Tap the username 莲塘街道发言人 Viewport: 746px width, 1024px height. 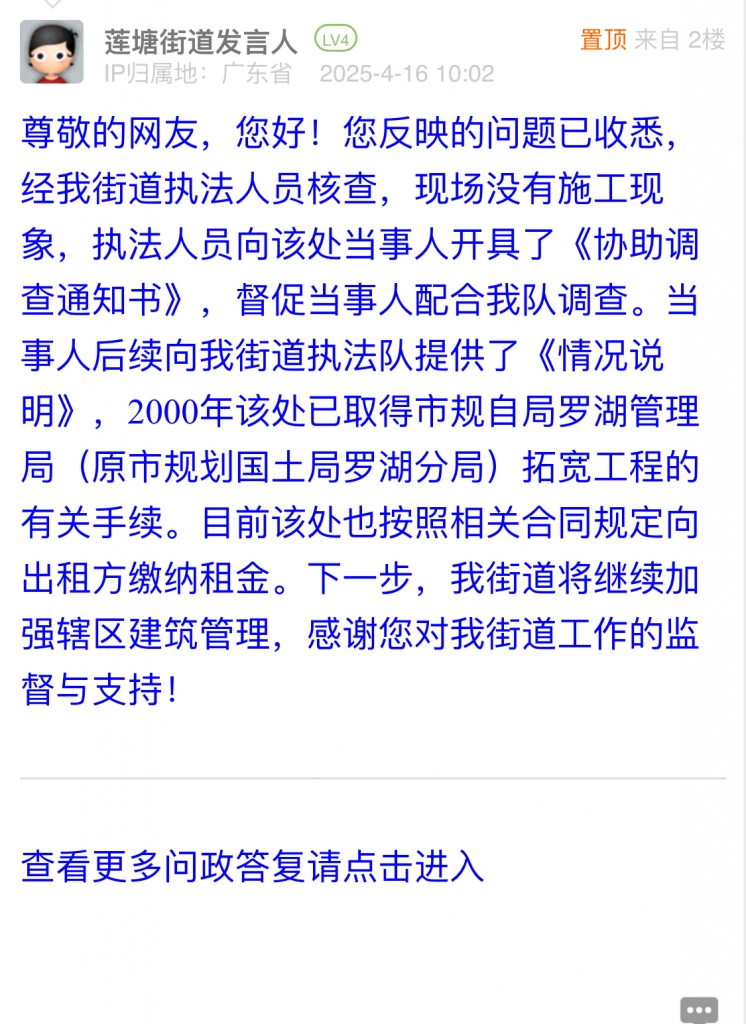pyautogui.click(x=201, y=41)
